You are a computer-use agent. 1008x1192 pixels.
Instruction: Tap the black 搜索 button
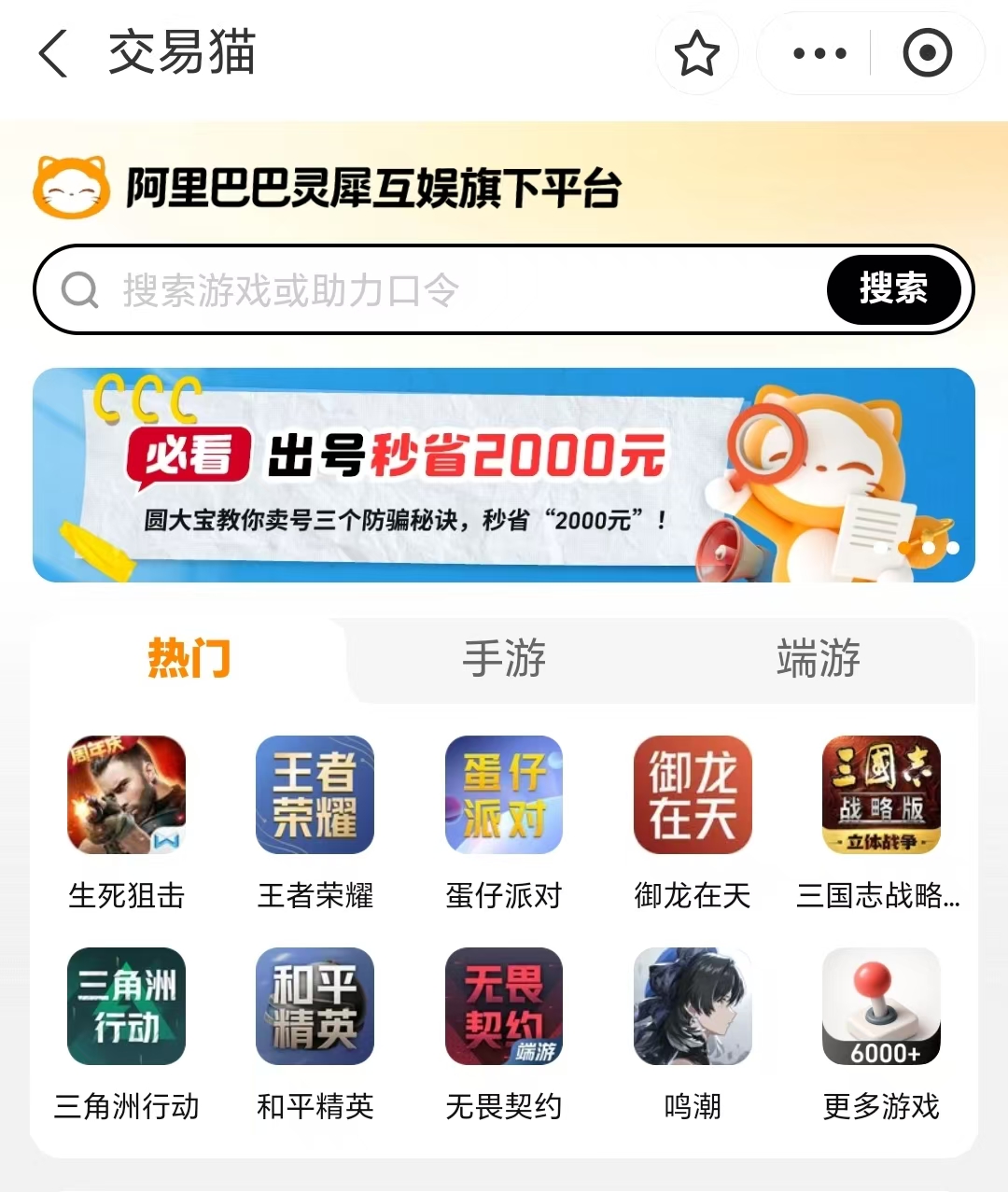893,289
